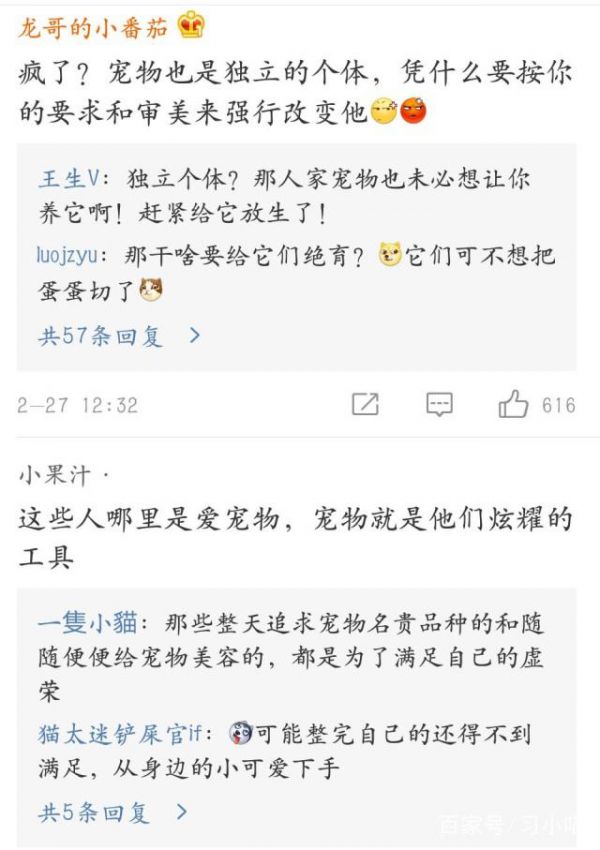Reply to 龙哥的小番茄's comment
This screenshot has height=850, width=600.
pyautogui.click(x=439, y=404)
